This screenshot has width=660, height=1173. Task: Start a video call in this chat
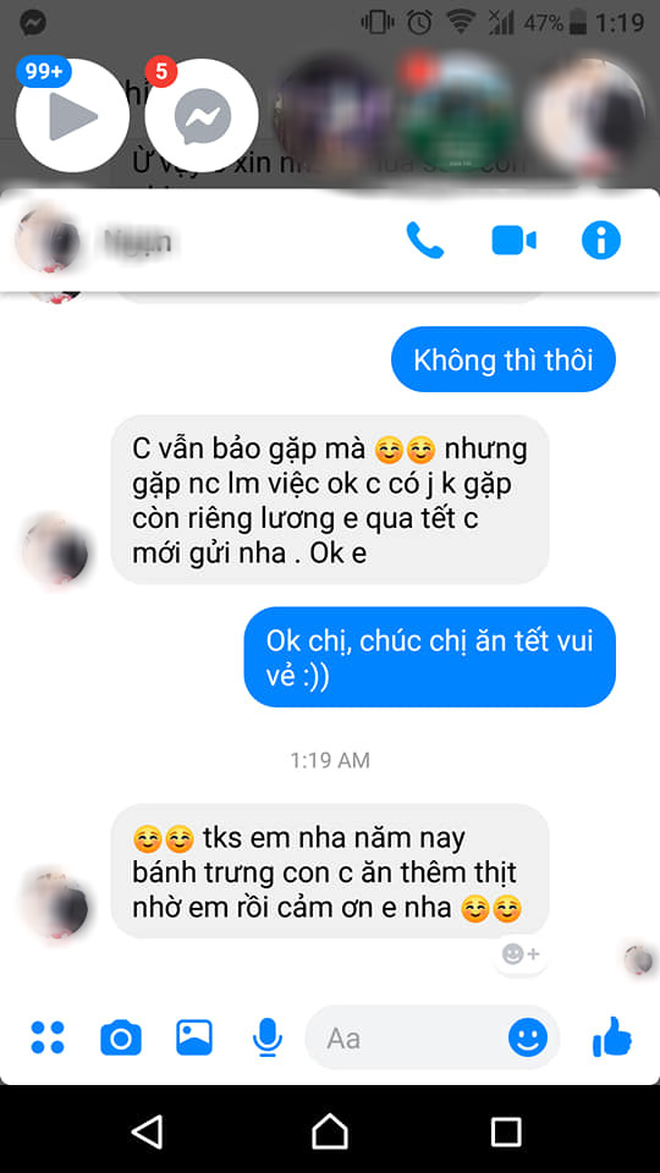514,241
